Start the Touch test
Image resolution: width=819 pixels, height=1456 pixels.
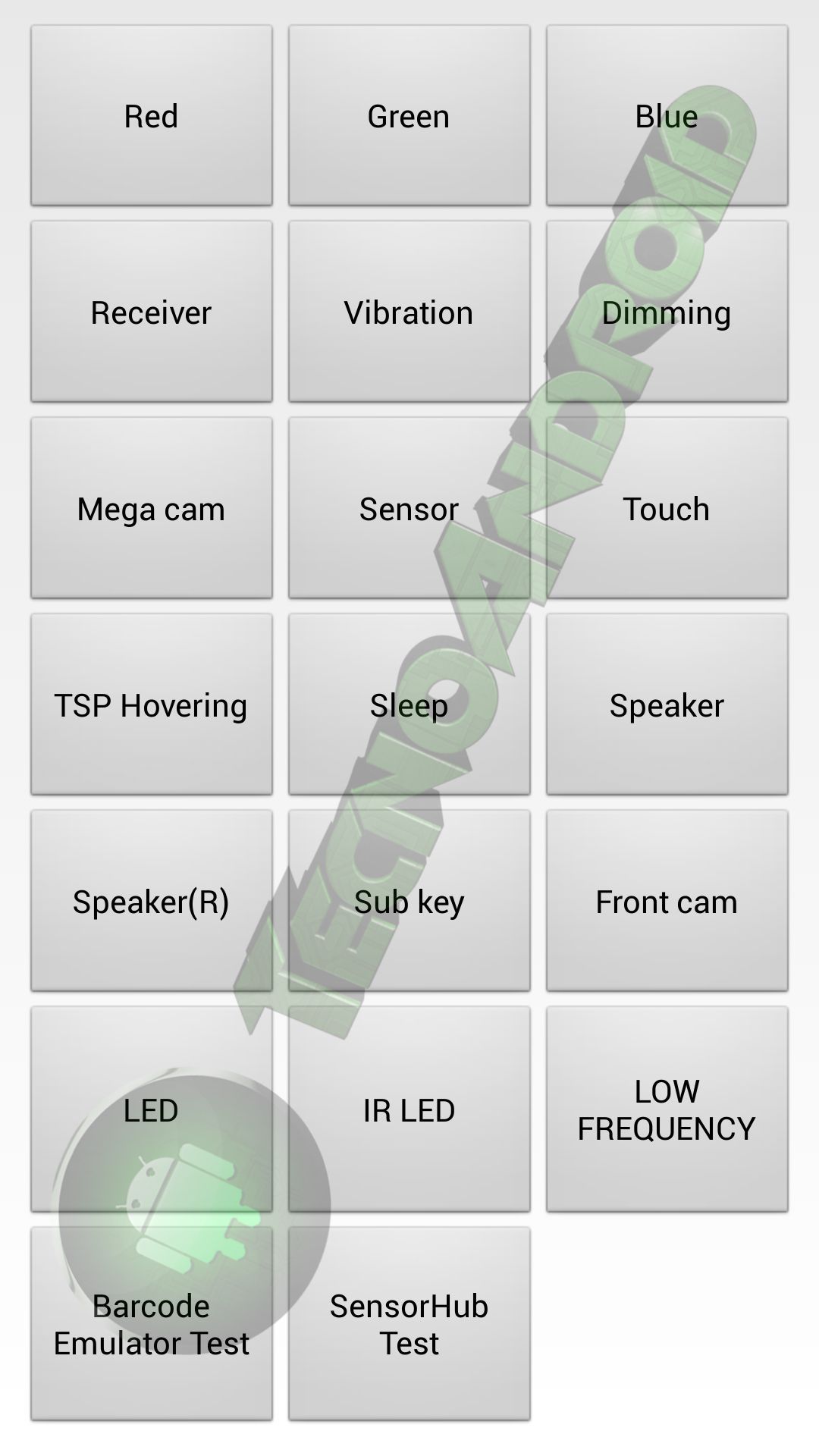(x=667, y=508)
